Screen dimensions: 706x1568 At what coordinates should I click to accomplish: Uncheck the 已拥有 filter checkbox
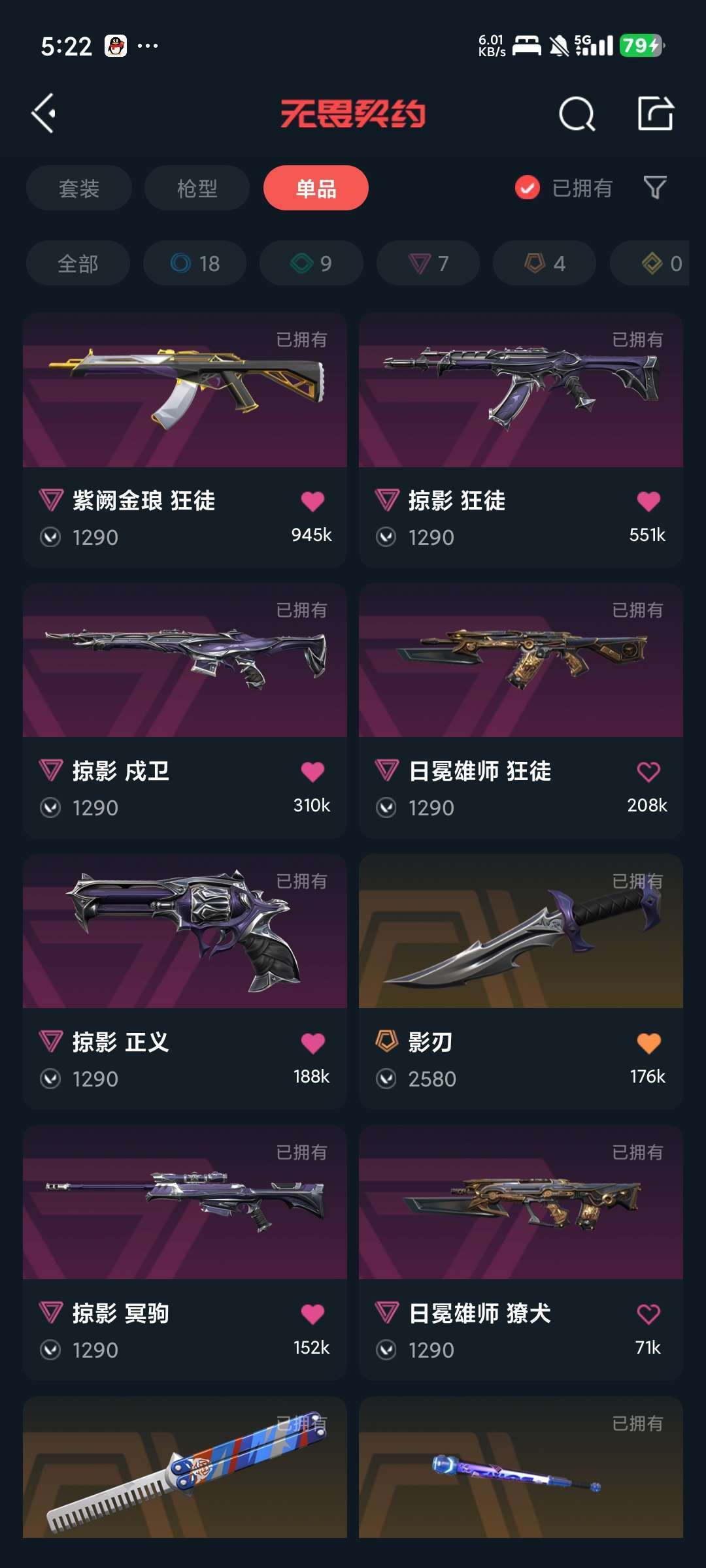(x=528, y=188)
